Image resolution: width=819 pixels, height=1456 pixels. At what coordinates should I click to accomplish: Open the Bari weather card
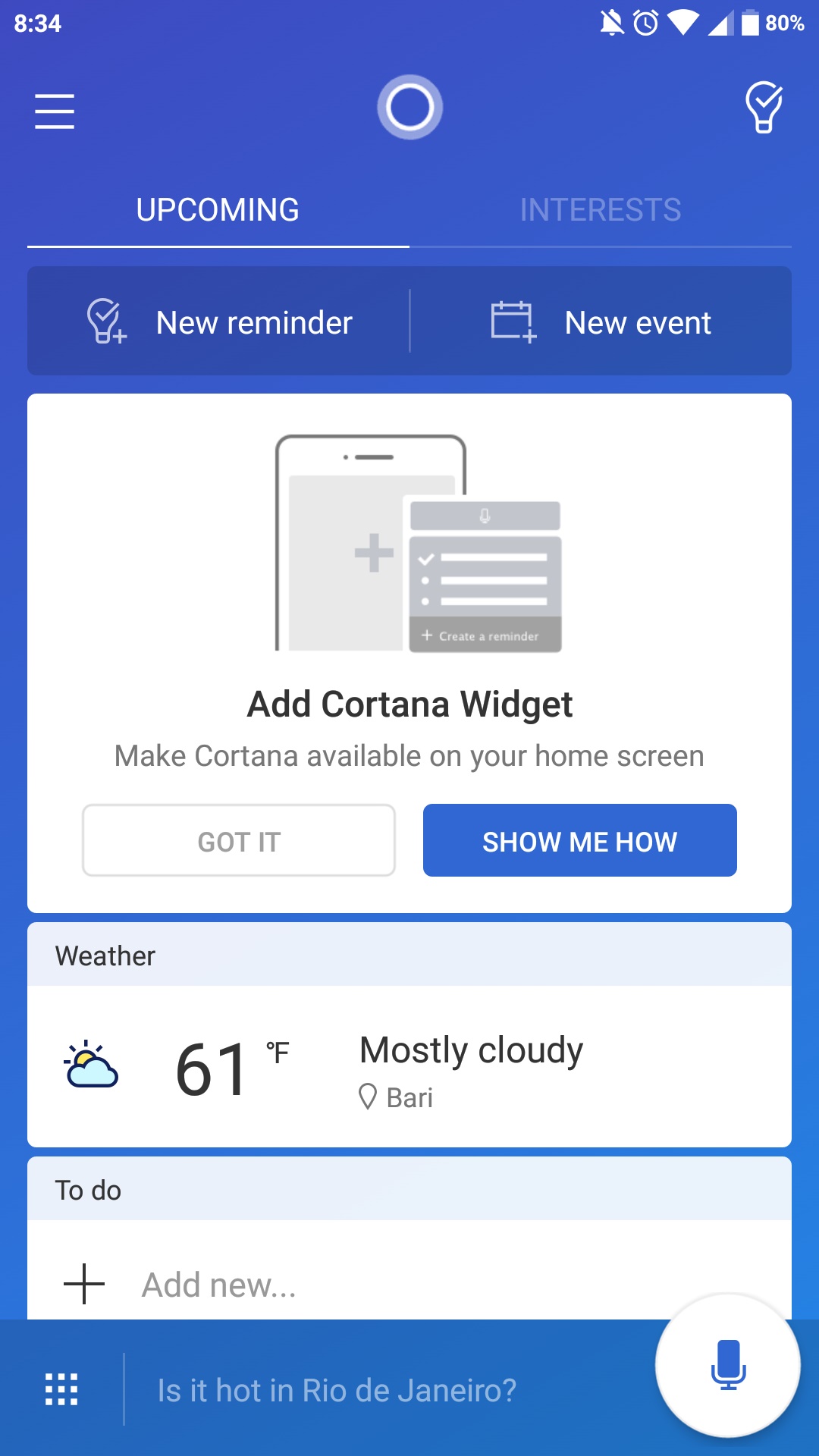[409, 1067]
